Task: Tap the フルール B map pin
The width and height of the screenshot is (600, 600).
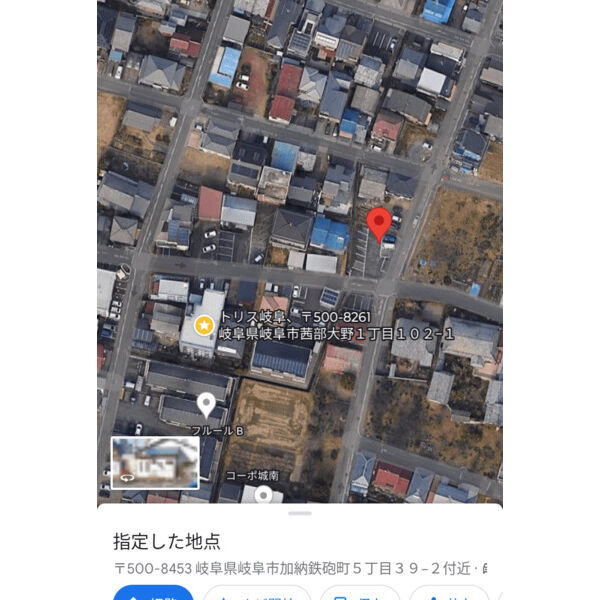Action: [x=206, y=405]
